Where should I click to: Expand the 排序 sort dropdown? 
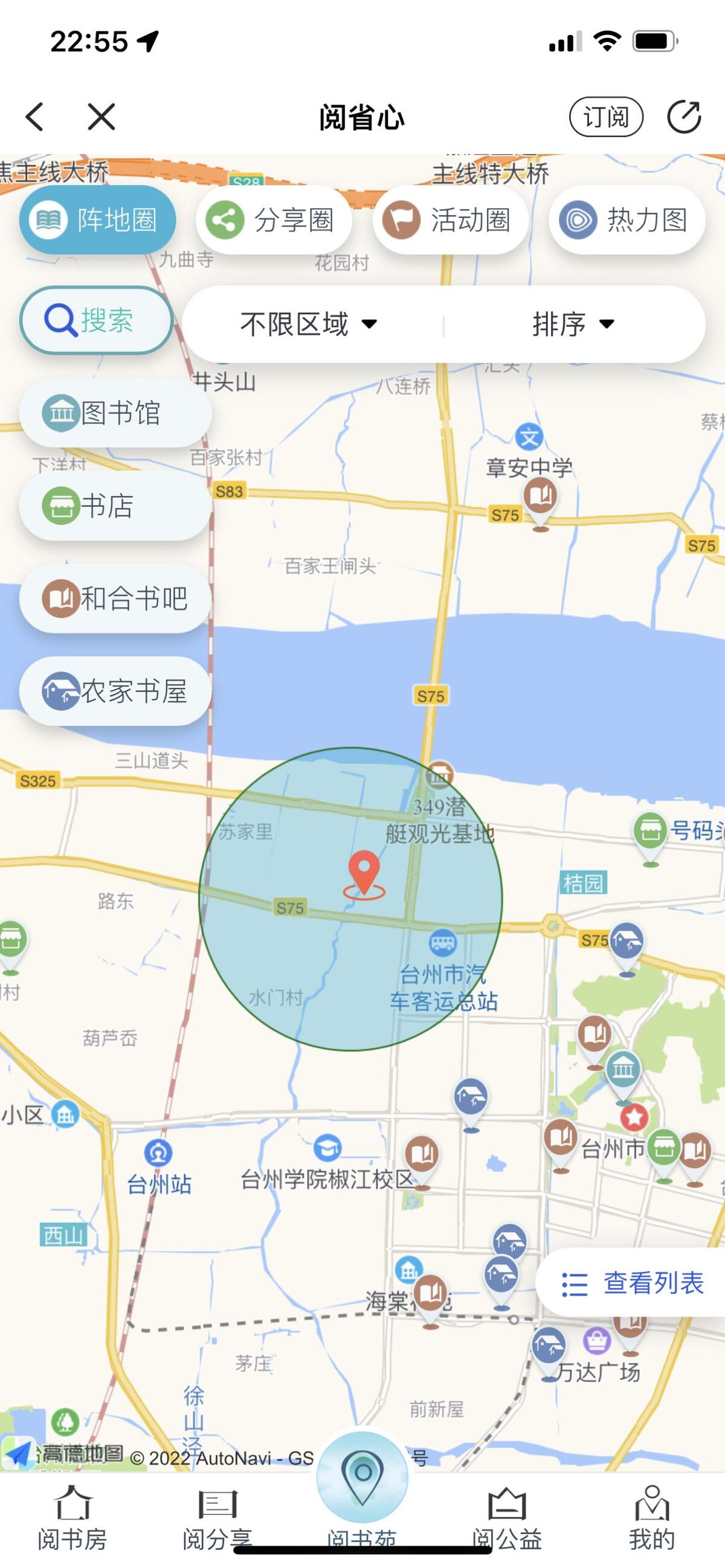coord(573,324)
